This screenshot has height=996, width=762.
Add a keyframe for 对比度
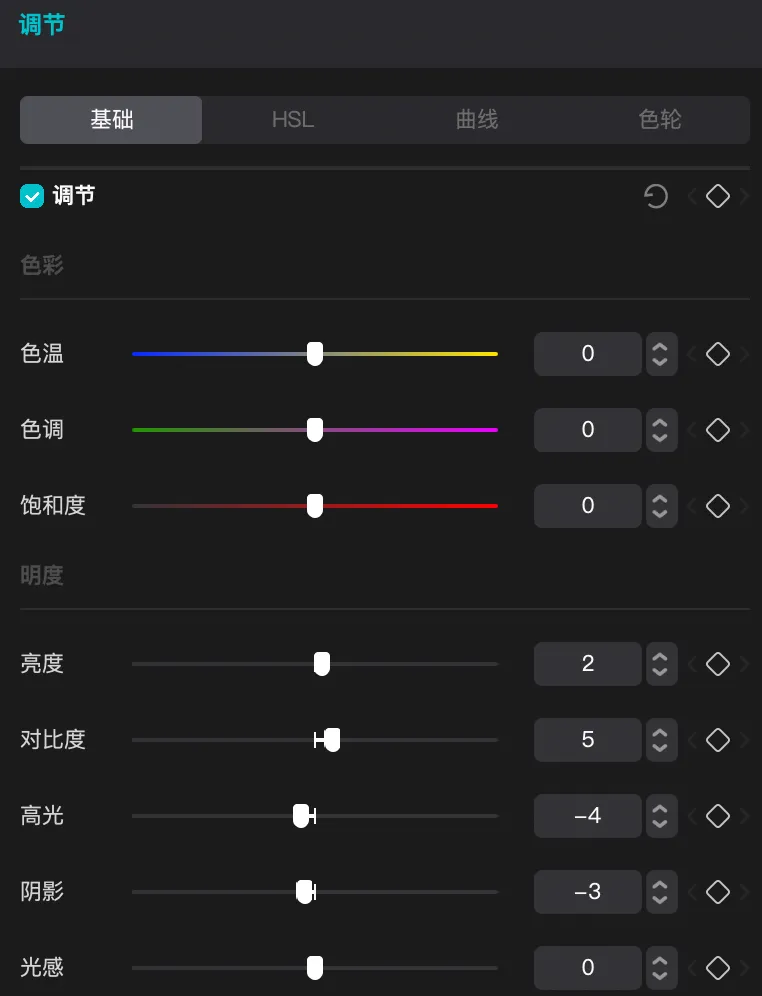717,740
